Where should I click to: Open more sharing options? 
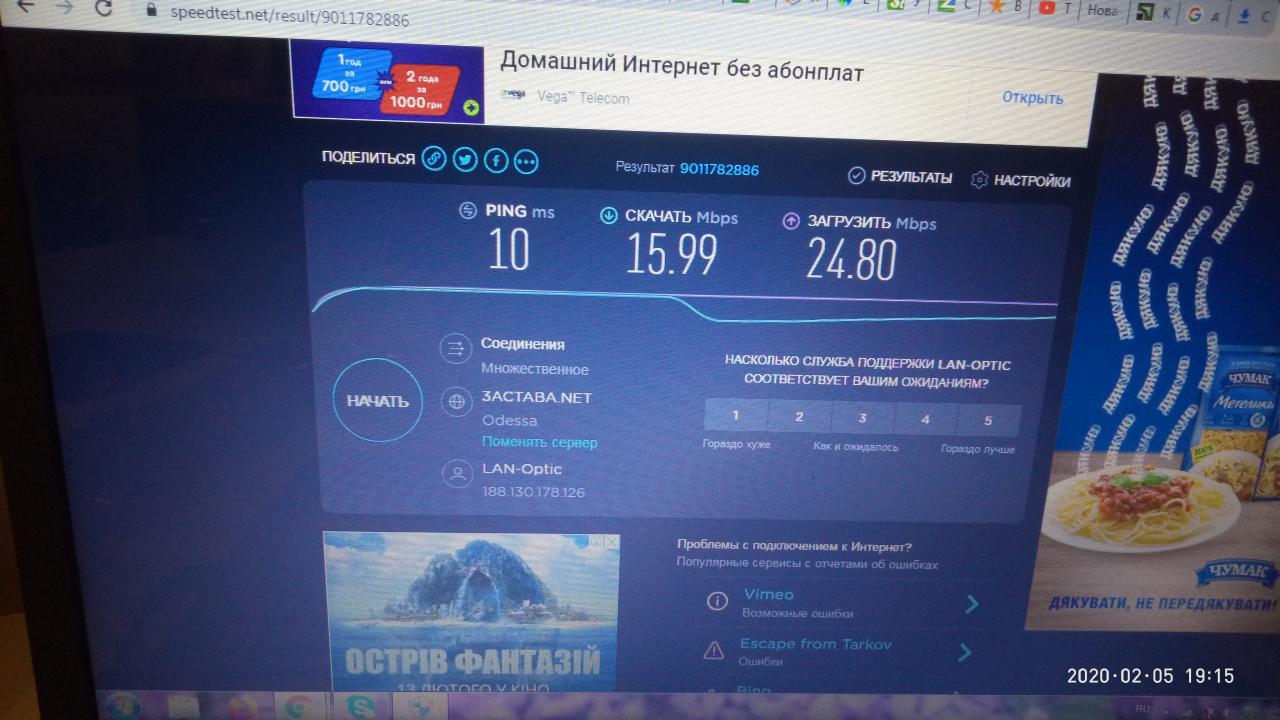tap(526, 161)
